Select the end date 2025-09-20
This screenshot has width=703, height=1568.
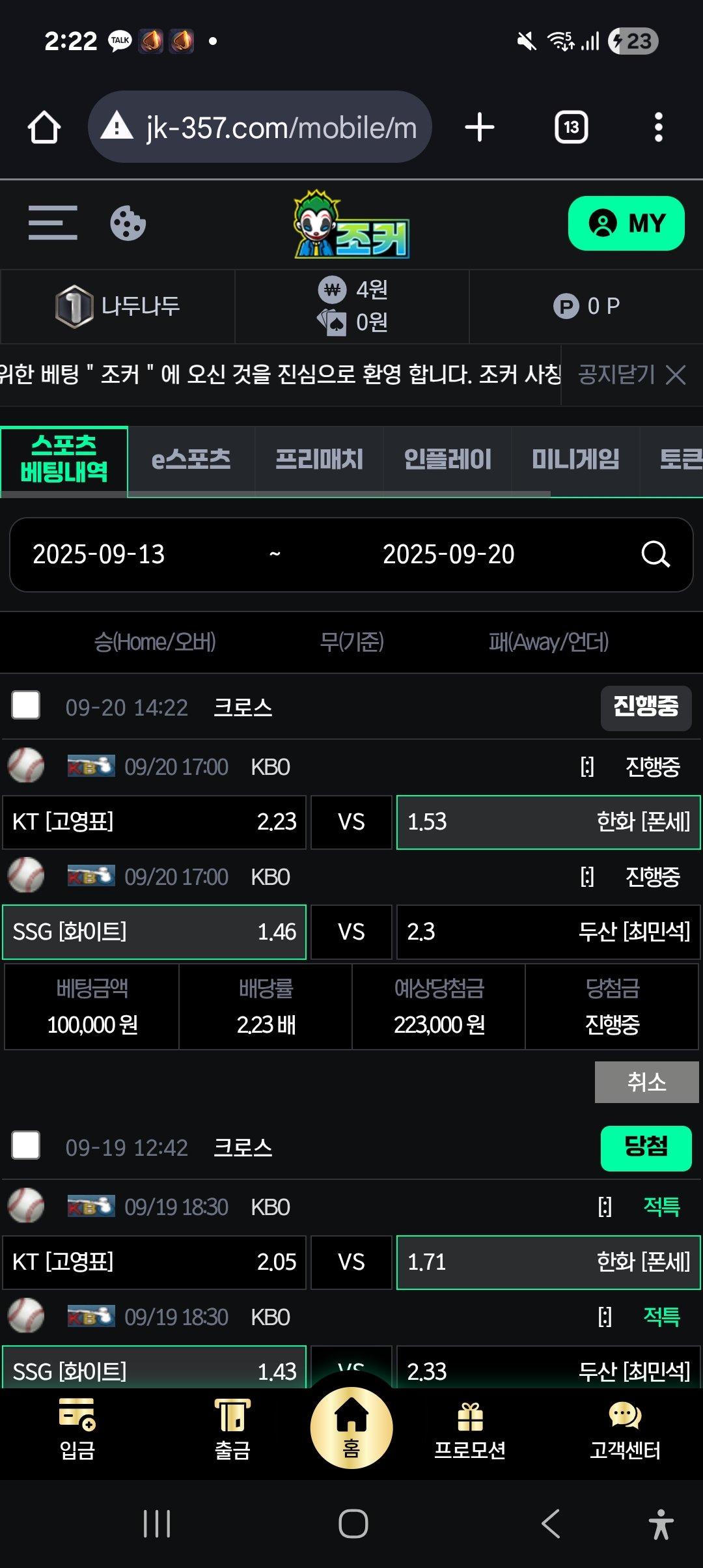[448, 555]
